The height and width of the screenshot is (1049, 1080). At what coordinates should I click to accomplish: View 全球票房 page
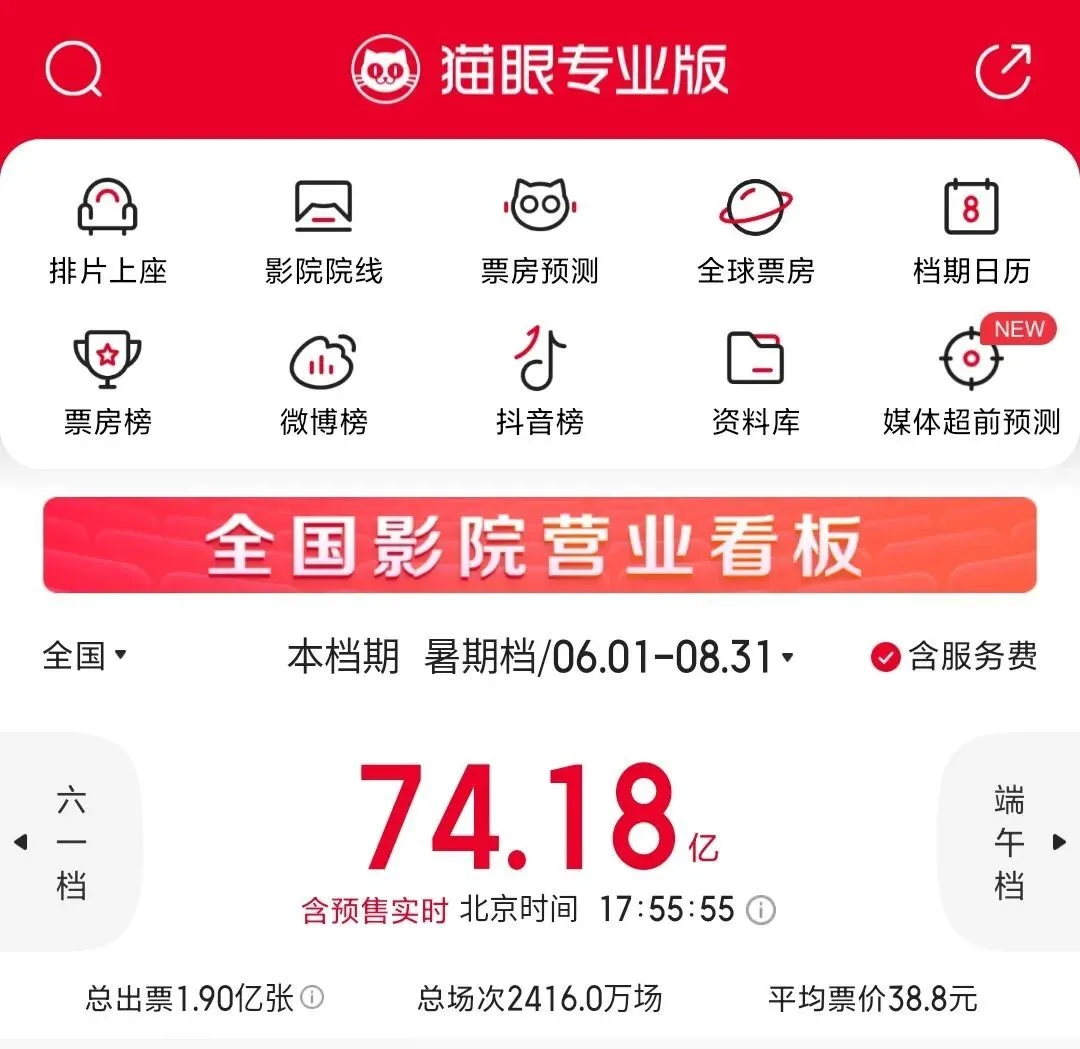pyautogui.click(x=755, y=230)
